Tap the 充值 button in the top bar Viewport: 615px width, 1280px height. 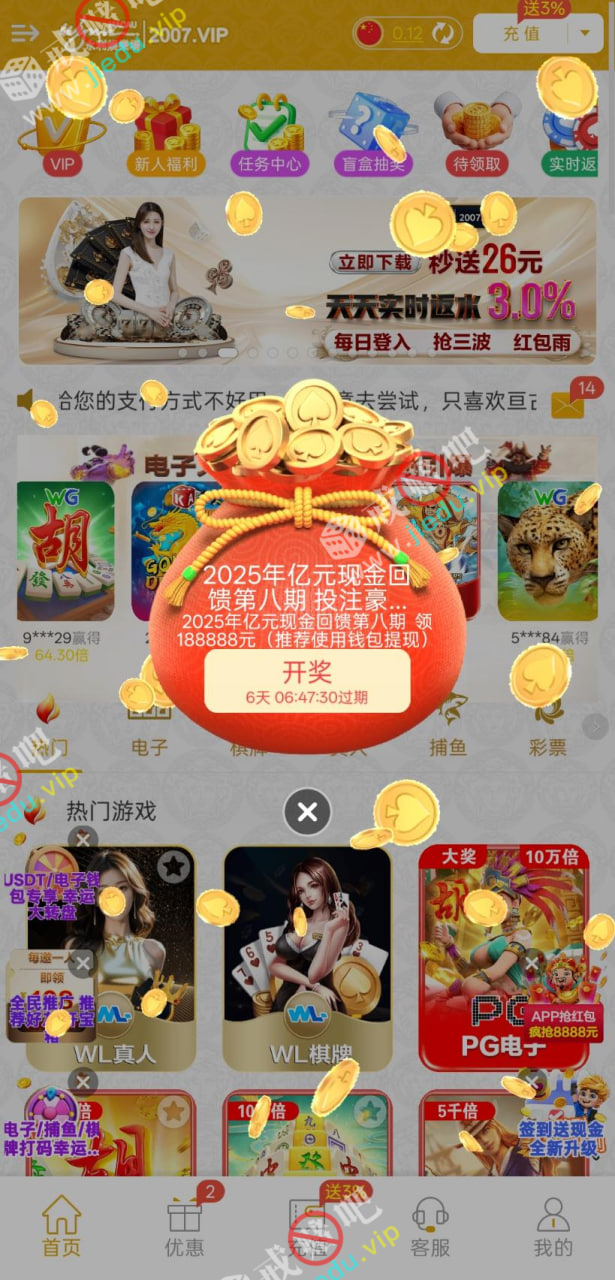[522, 34]
